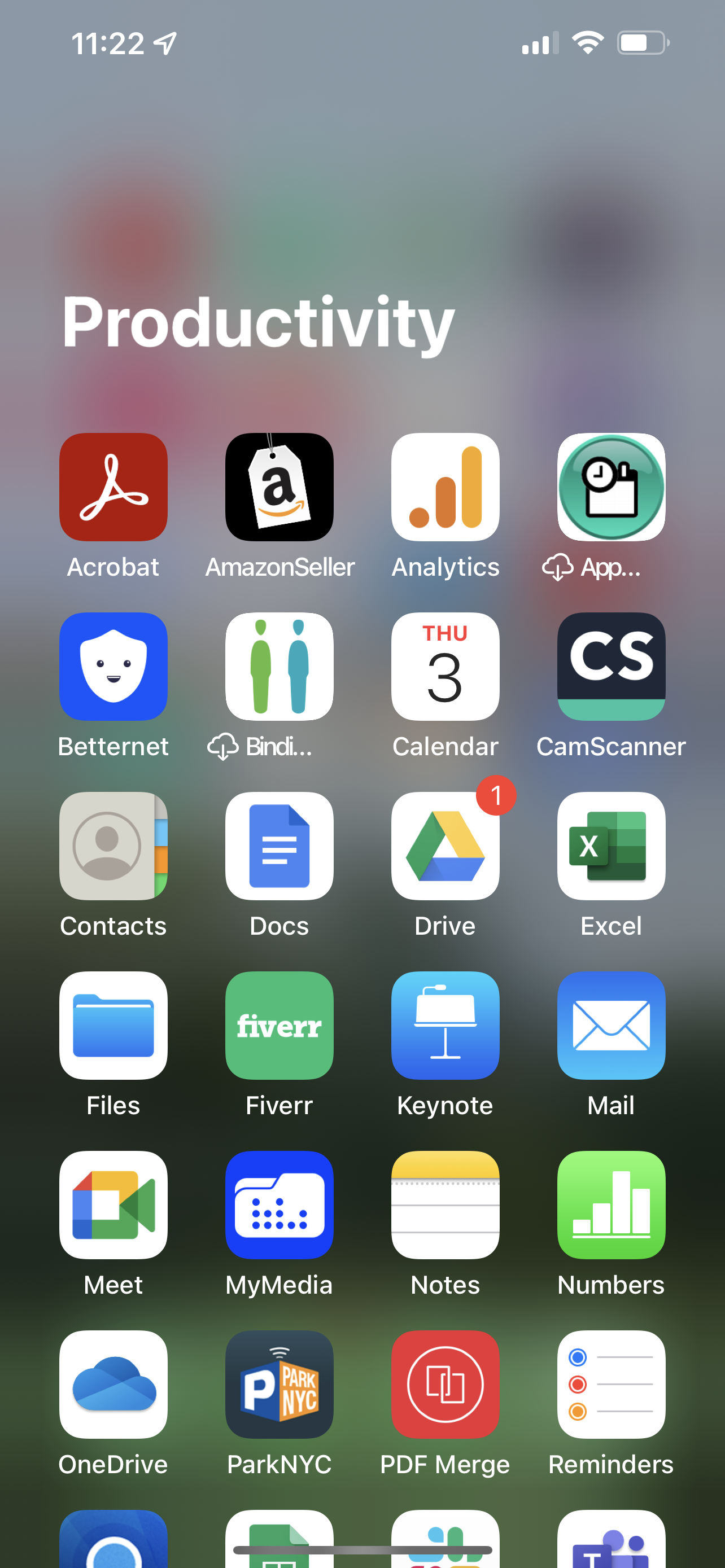This screenshot has height=1568, width=725.
Task: Open the Mail app
Action: point(610,1025)
